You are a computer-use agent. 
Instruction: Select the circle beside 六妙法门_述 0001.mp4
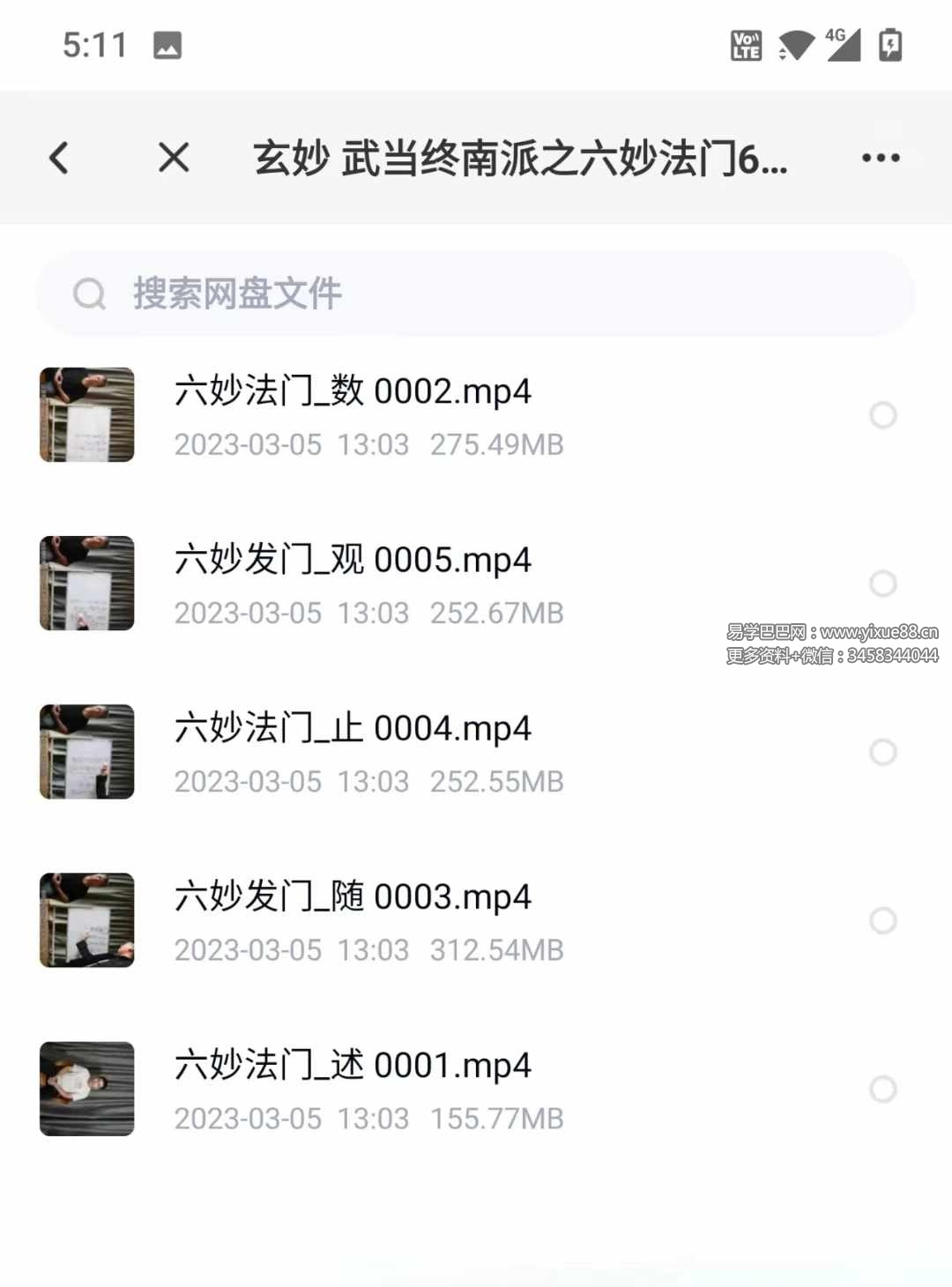tap(882, 1089)
